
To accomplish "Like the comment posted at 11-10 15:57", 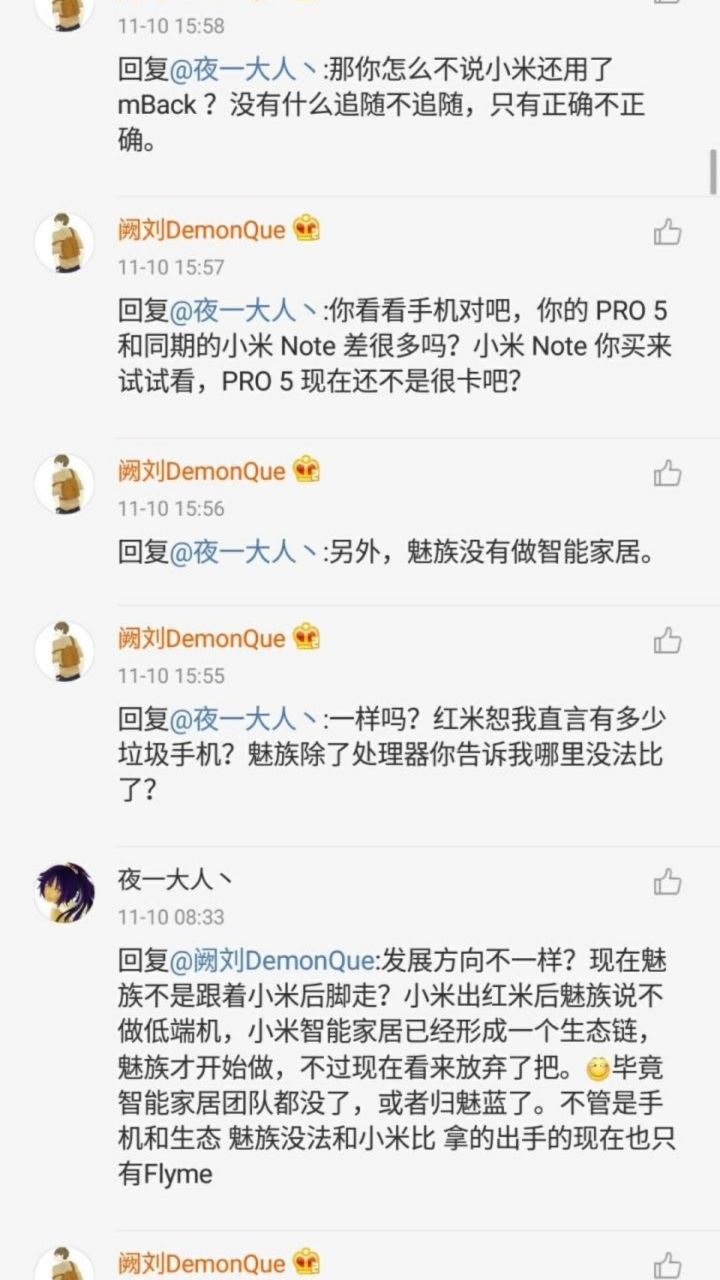I will pyautogui.click(x=667, y=233).
